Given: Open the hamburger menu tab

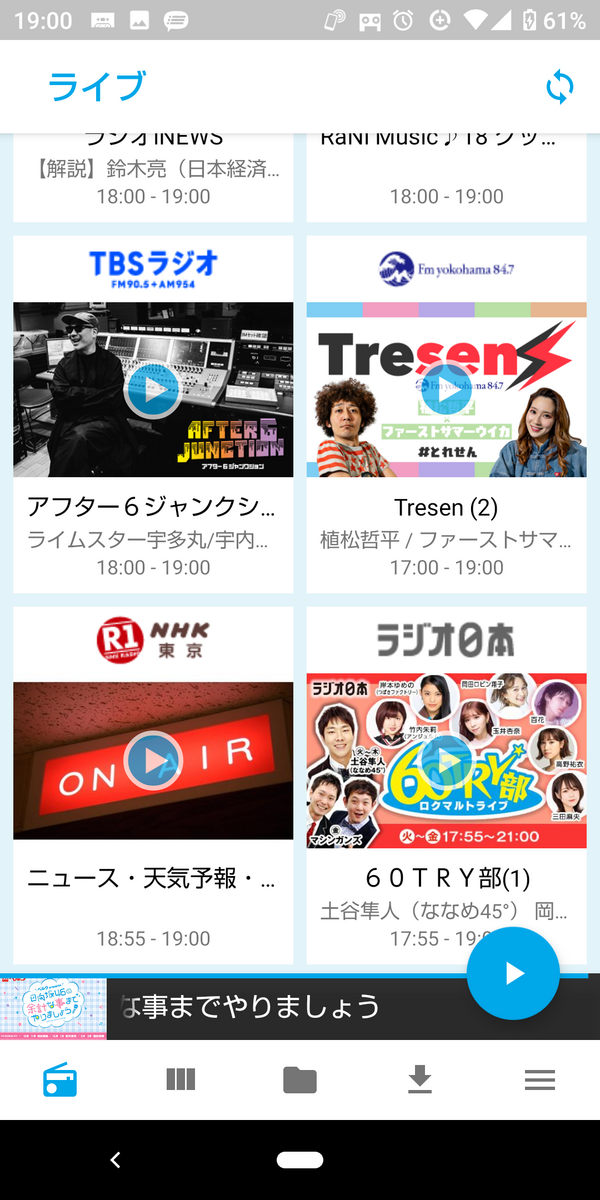Looking at the screenshot, I should tap(540, 1080).
